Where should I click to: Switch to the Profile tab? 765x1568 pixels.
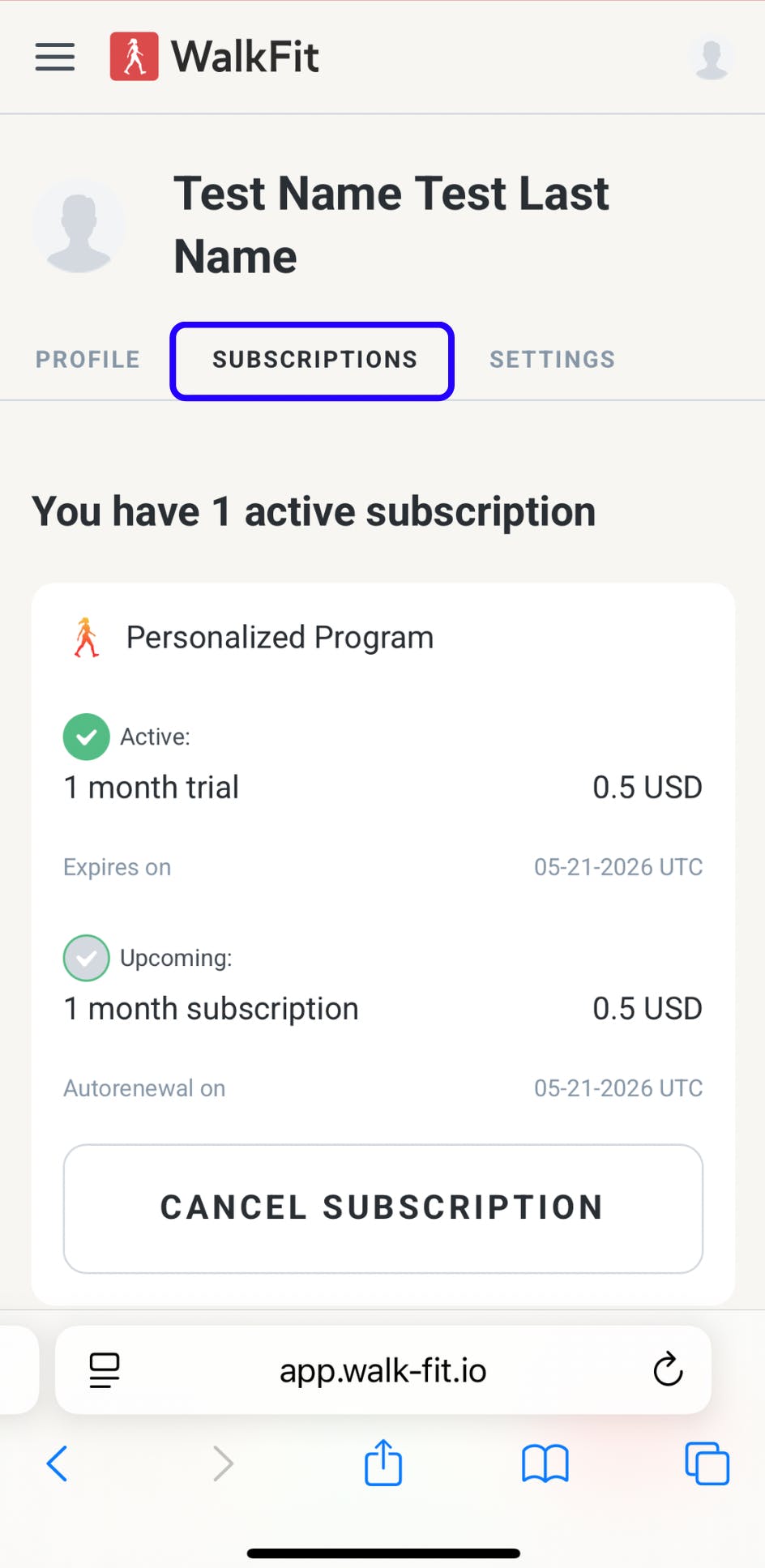[x=88, y=359]
